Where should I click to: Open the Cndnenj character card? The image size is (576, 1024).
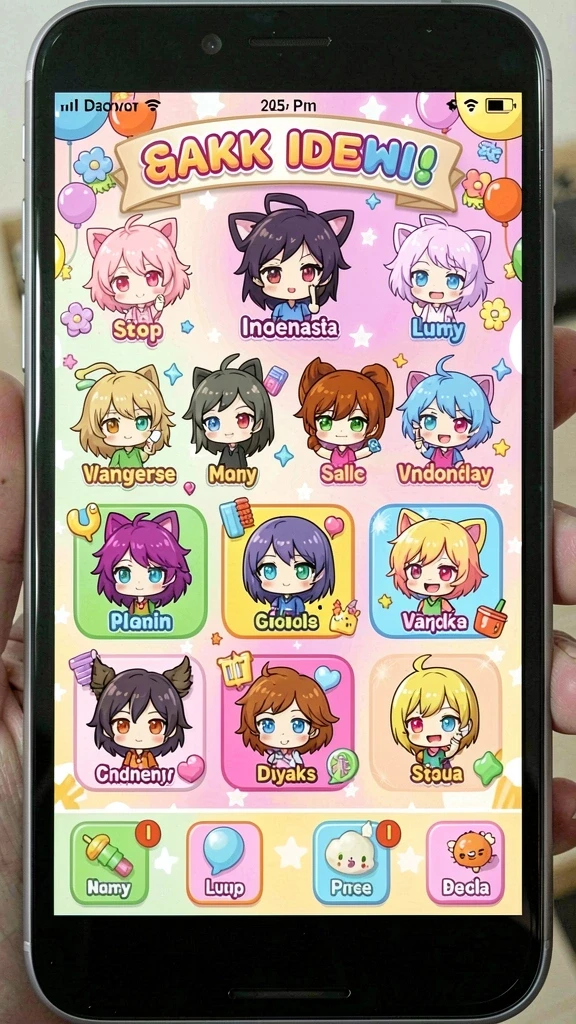(x=140, y=722)
